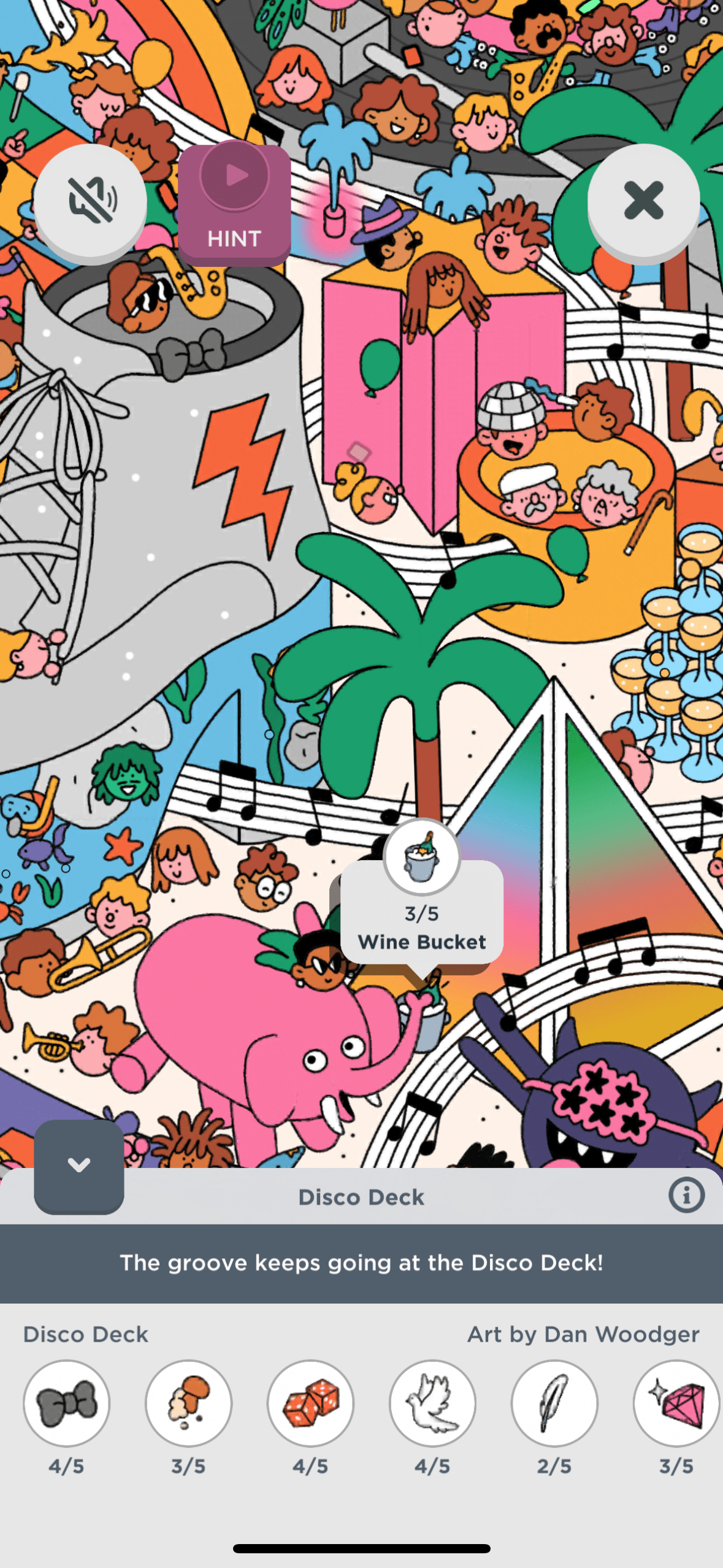Select the feather item
This screenshot has height=1568, width=723.
[554, 1403]
